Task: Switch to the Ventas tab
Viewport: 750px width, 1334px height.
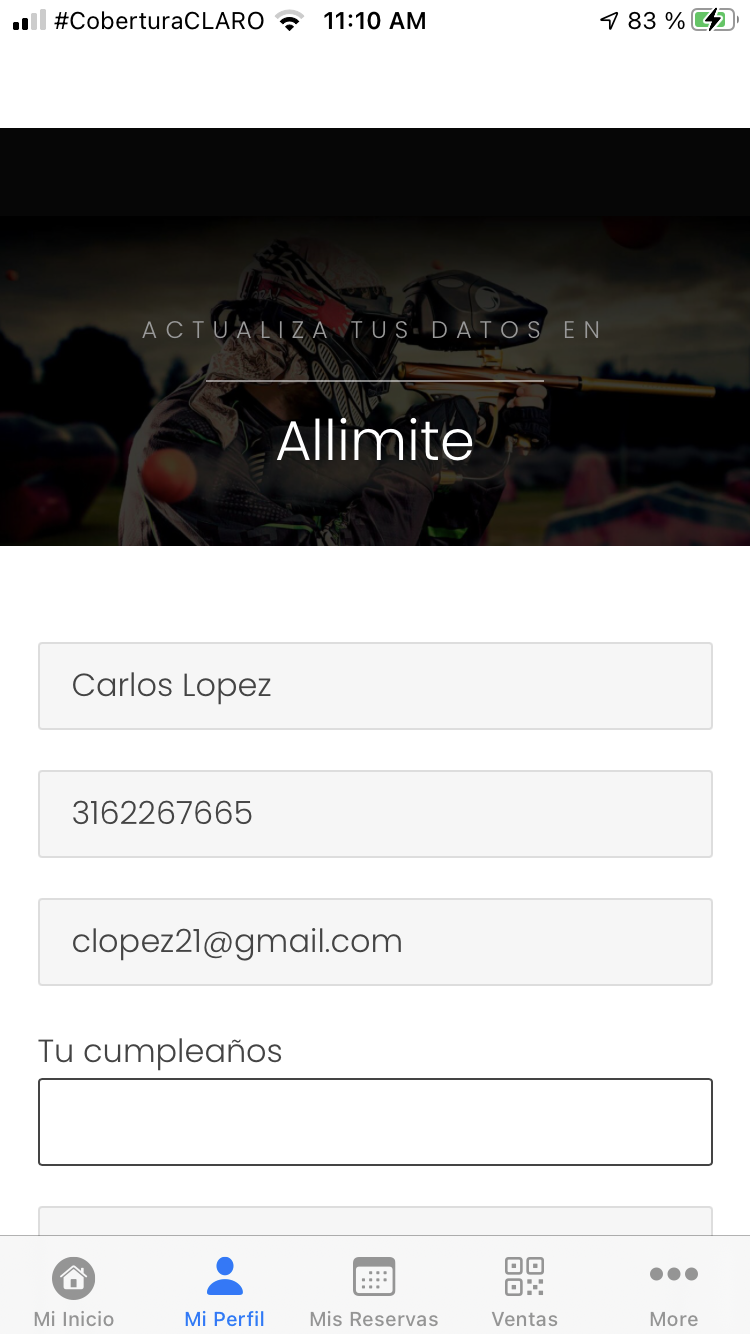Action: (524, 1290)
